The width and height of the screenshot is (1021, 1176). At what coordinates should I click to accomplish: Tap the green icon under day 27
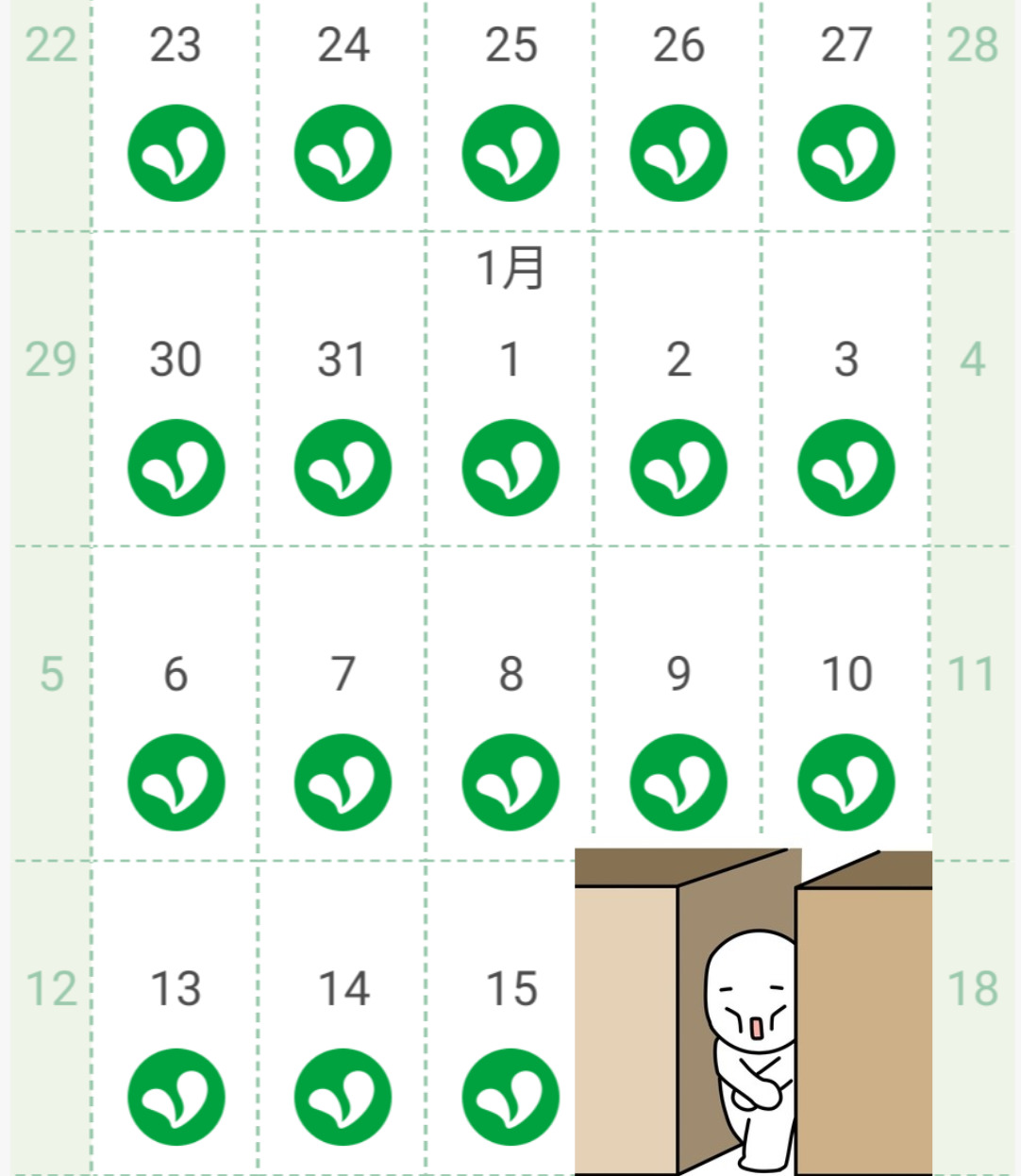click(845, 153)
